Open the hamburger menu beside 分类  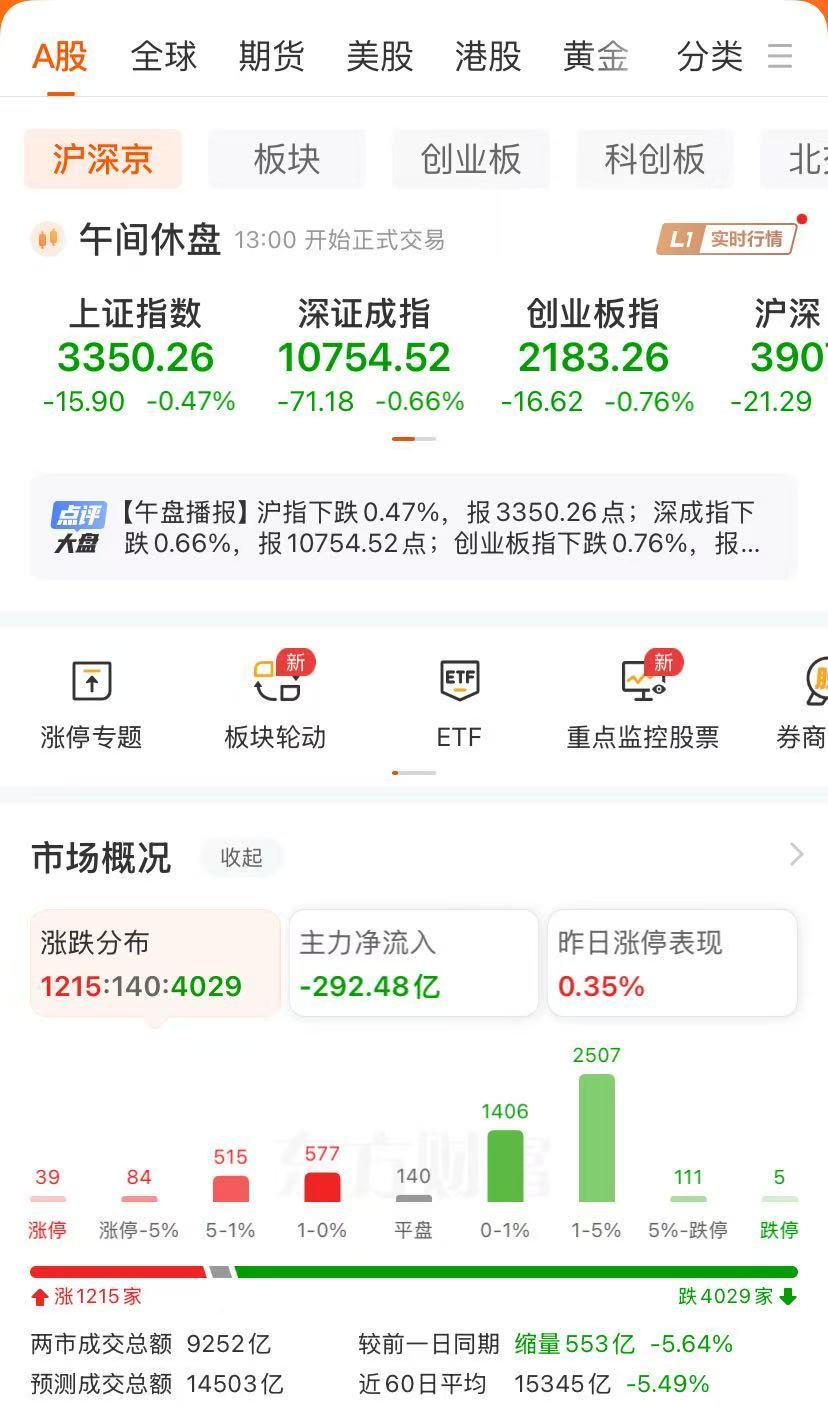click(x=781, y=57)
